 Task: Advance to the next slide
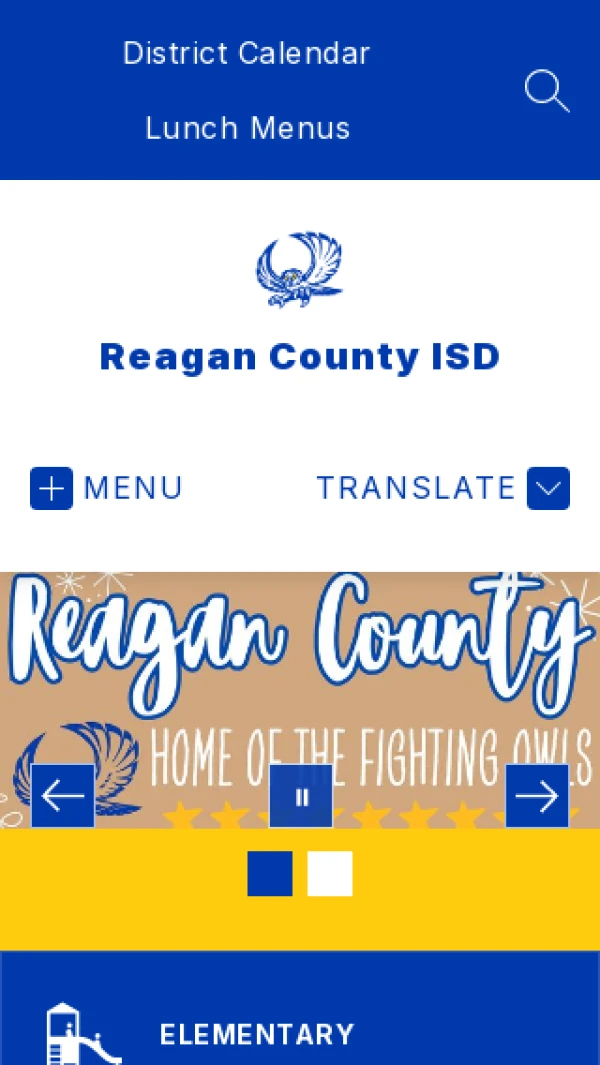[x=537, y=796]
